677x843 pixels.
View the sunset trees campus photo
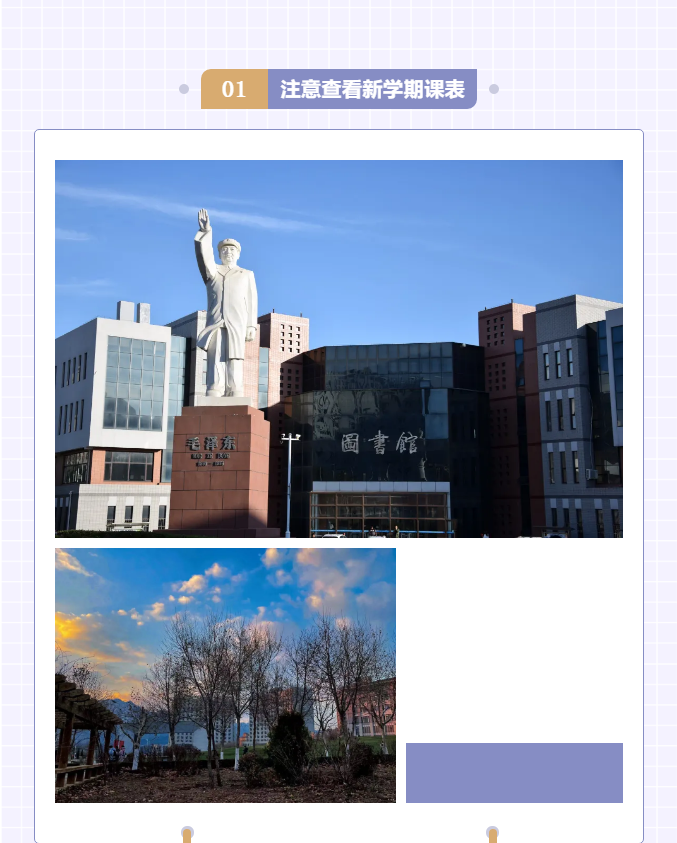tap(225, 675)
